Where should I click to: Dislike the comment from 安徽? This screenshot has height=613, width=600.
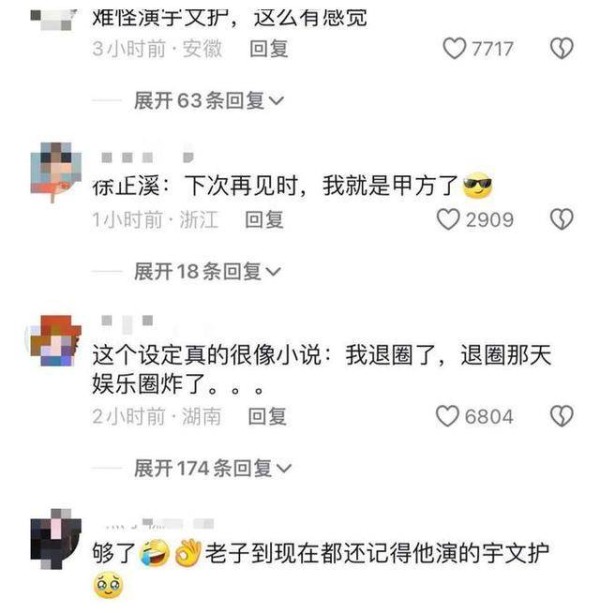(x=562, y=49)
